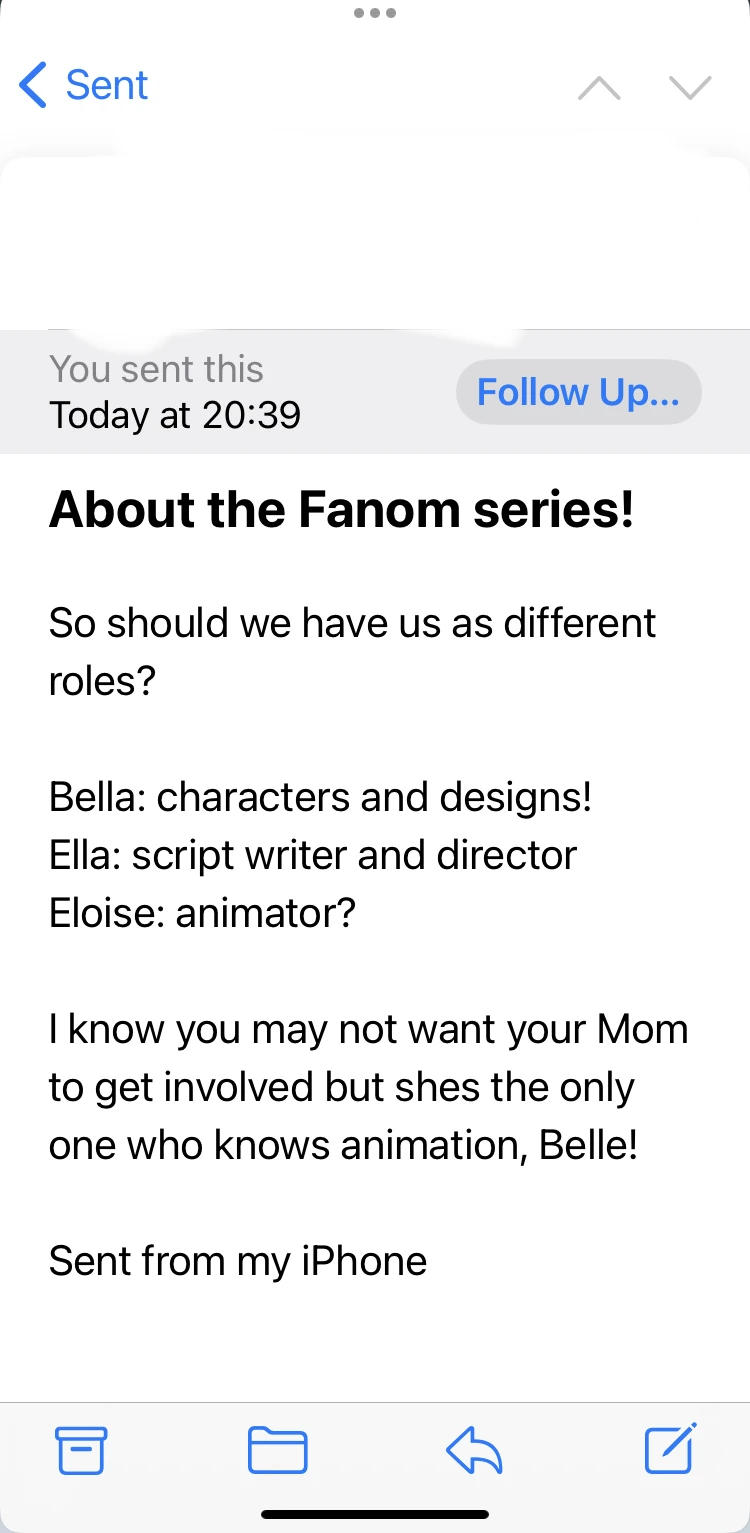
Task: Tap the Follow Up button
Action: pyautogui.click(x=578, y=392)
